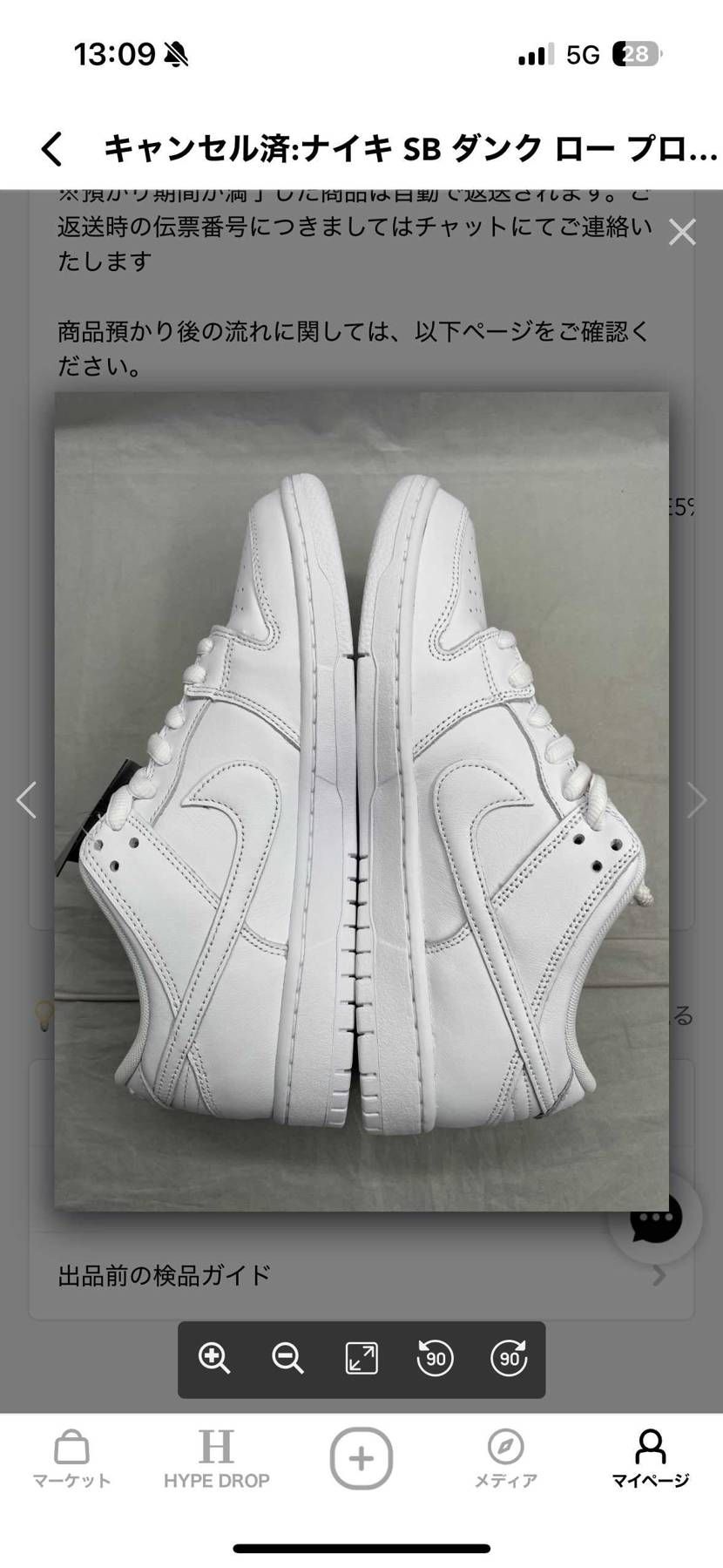The height and width of the screenshot is (1568, 723).
Task: Create a new listing with the plus button
Action: click(x=361, y=1458)
